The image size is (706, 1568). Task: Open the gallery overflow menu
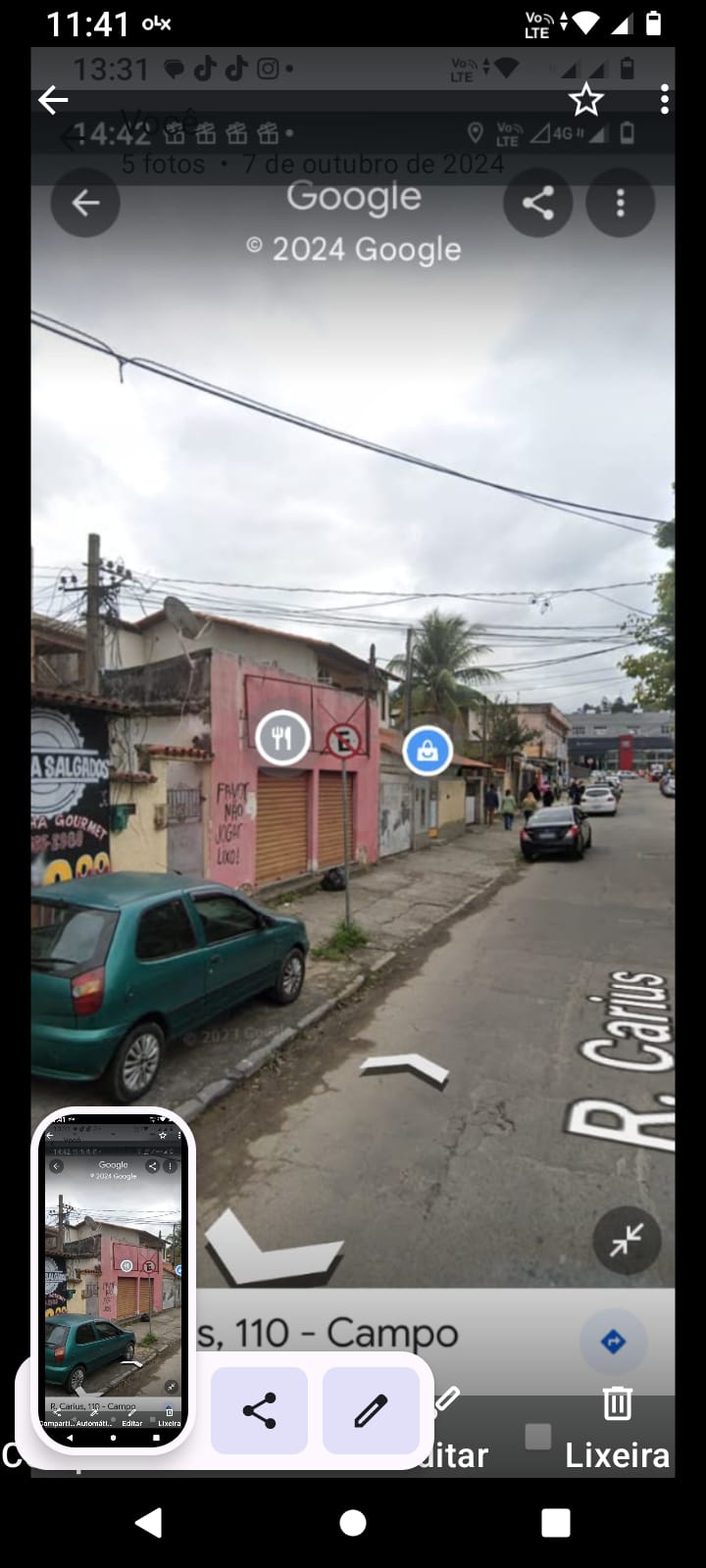pyautogui.click(x=665, y=99)
